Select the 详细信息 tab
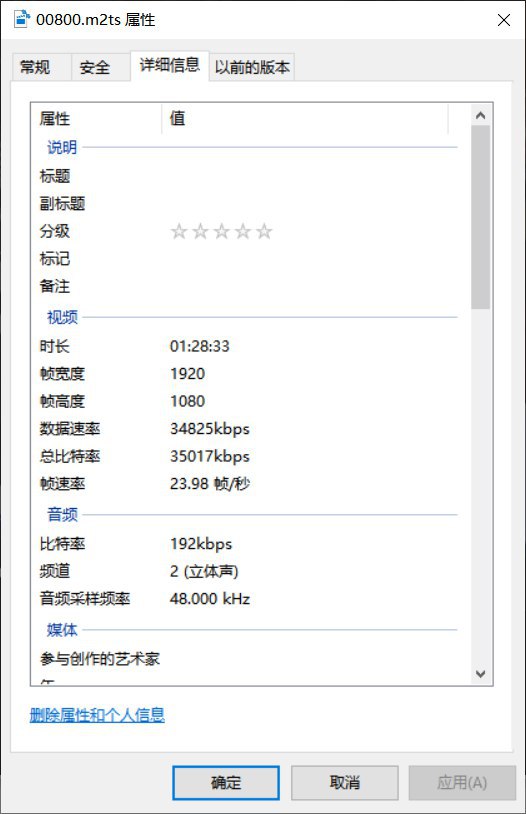Viewport: 526px width, 814px height. [x=169, y=65]
